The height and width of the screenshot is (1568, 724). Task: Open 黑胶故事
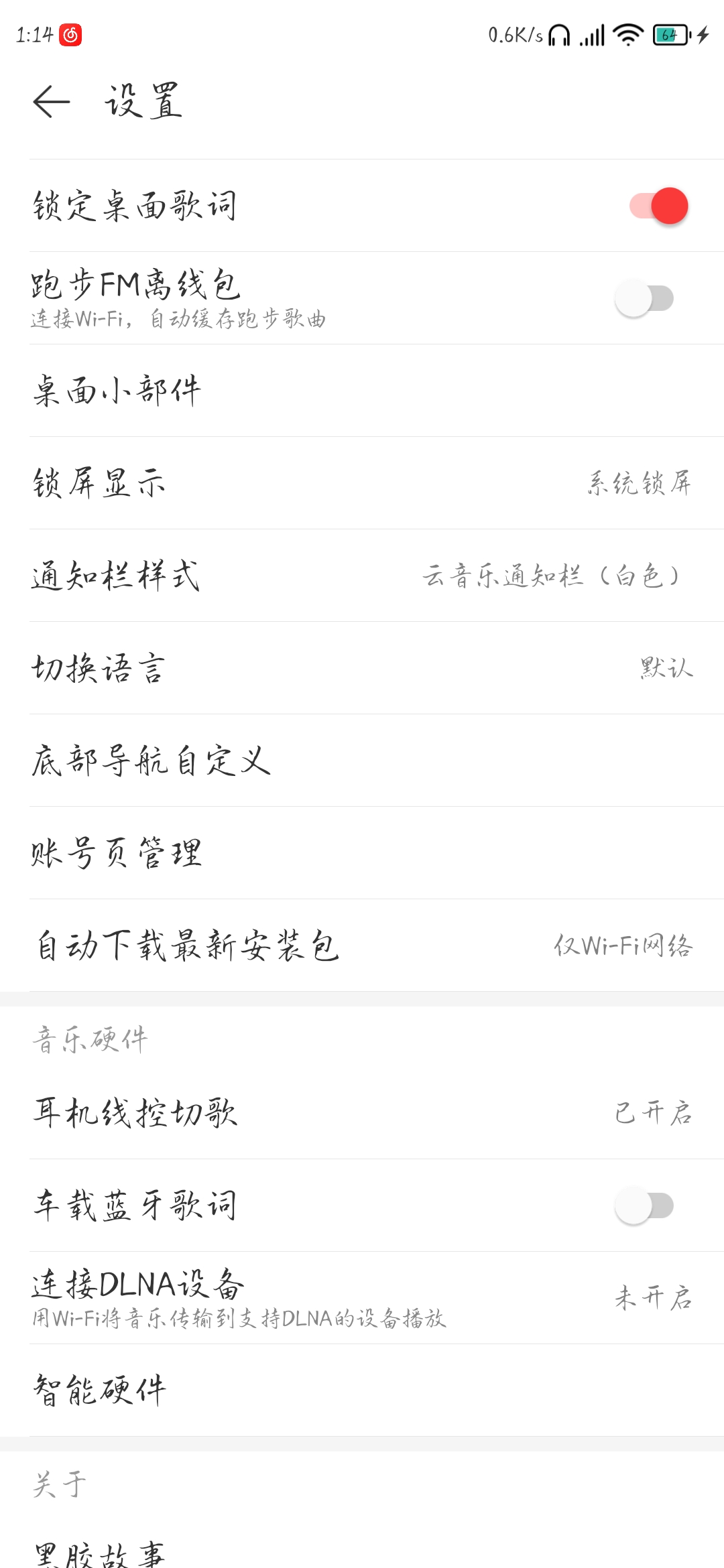tap(362, 1549)
